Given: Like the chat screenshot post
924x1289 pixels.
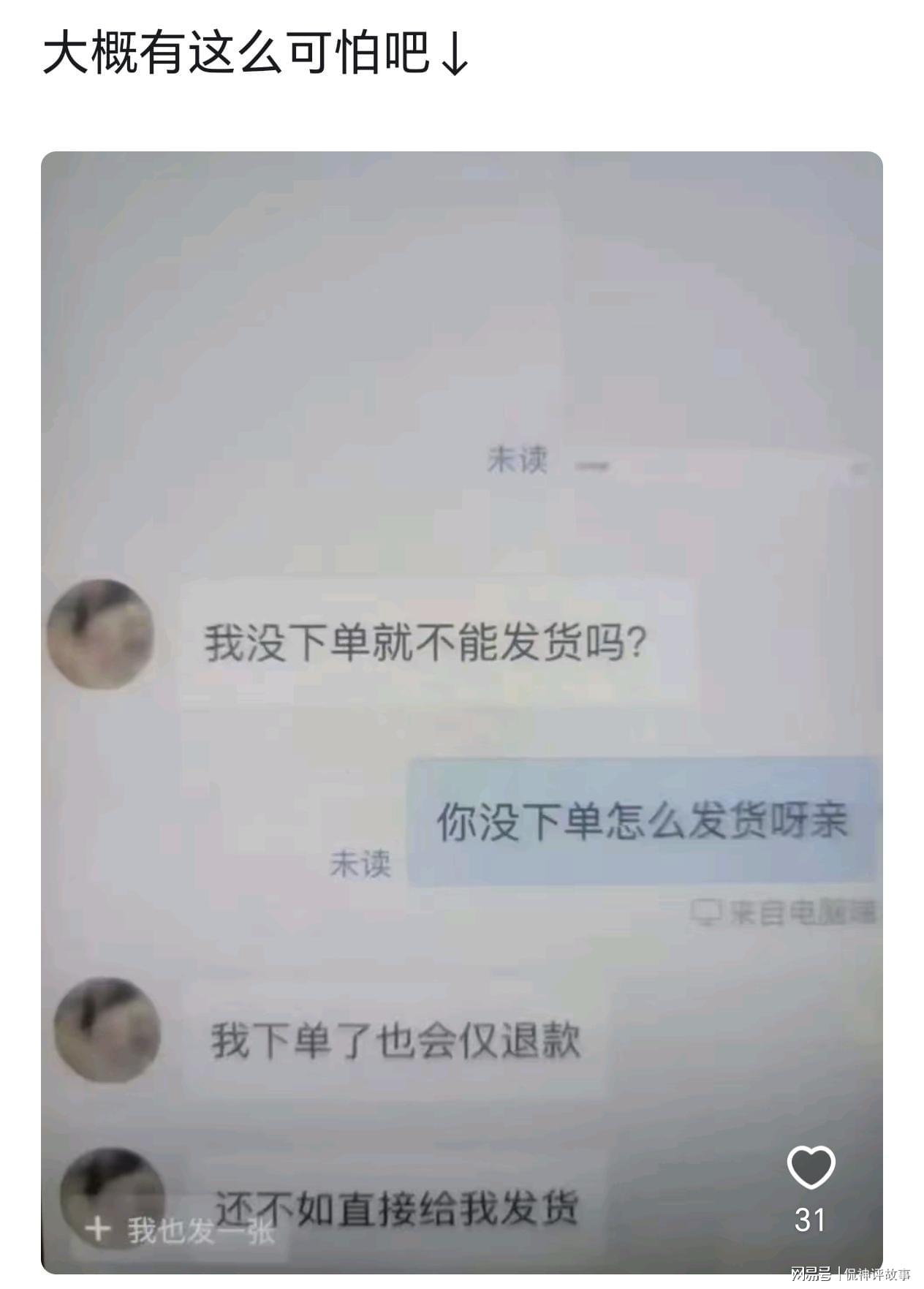Looking at the screenshot, I should tap(810, 1168).
